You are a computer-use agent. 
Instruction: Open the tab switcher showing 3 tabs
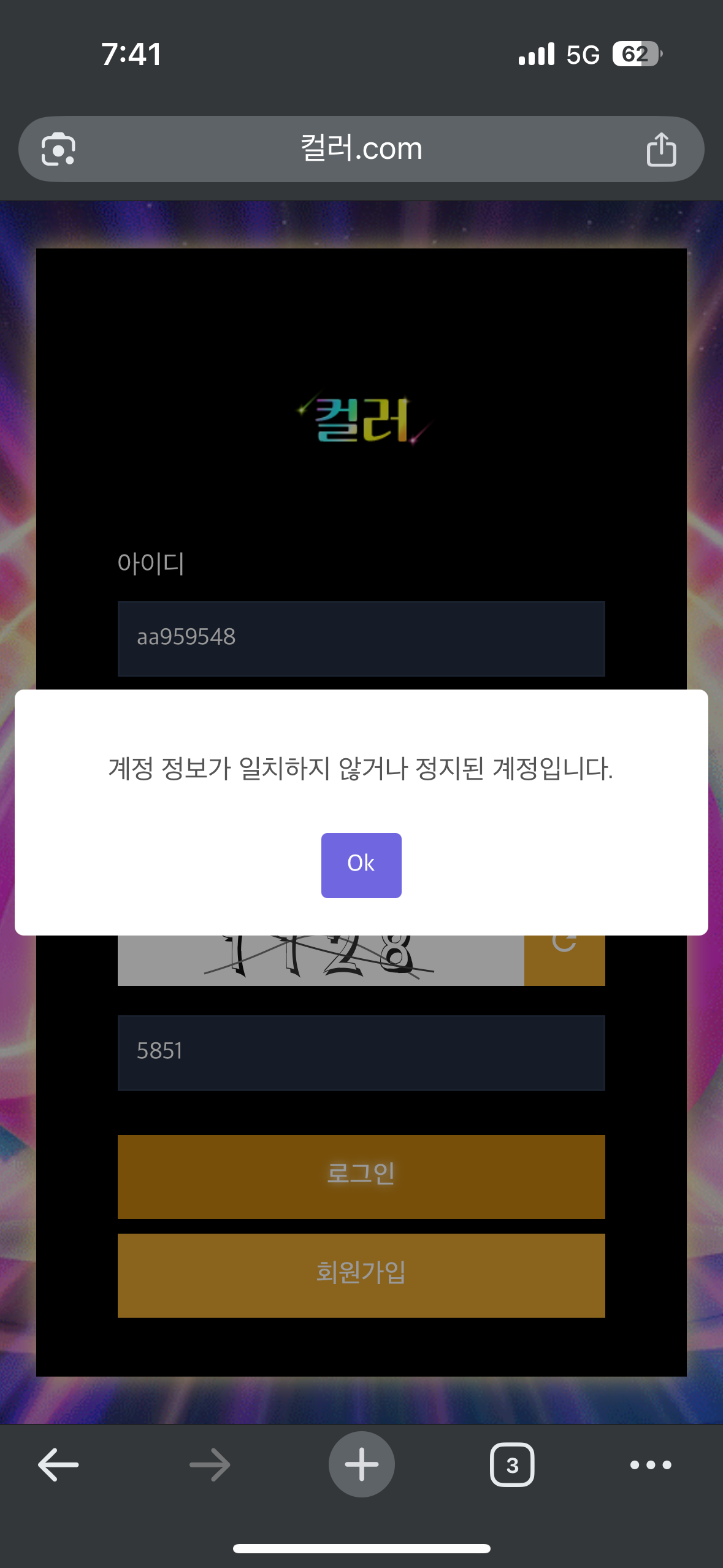pyautogui.click(x=512, y=1464)
